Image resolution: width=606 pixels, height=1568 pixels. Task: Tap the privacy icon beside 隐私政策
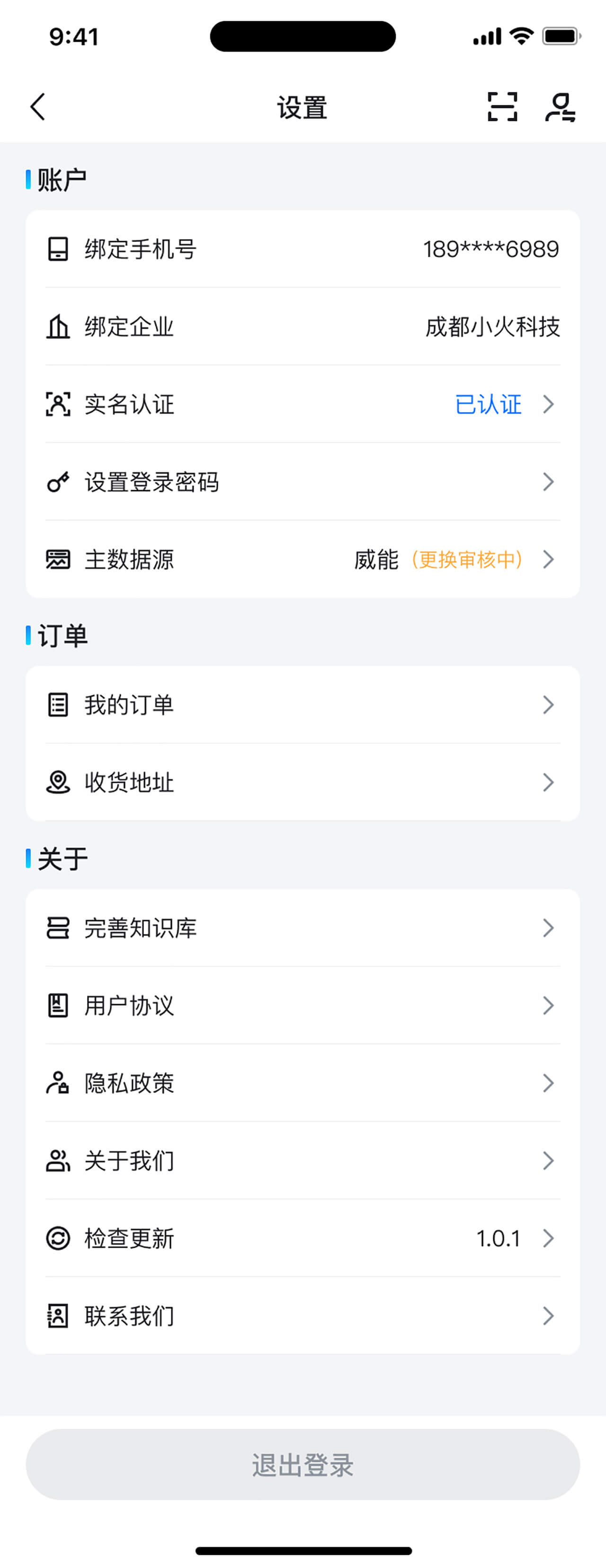(58, 1083)
